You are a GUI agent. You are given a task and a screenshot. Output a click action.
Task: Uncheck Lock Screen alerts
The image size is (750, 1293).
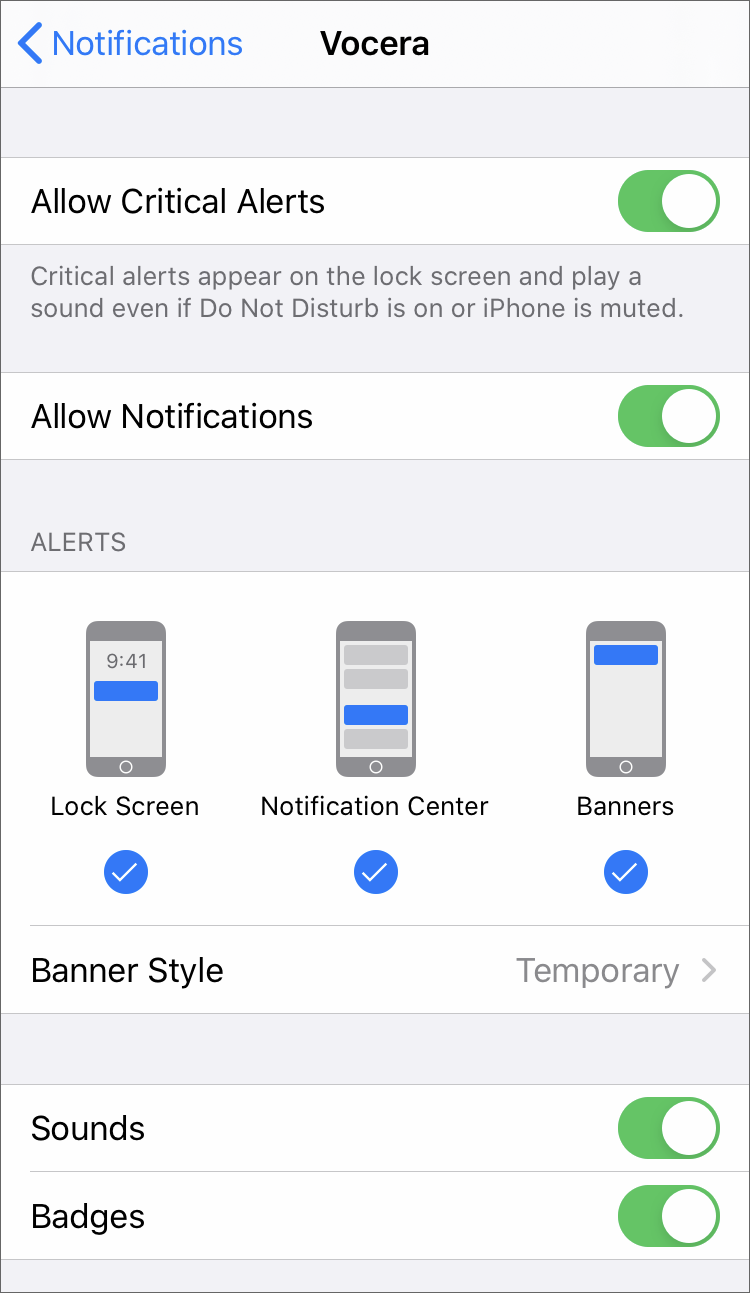tap(125, 872)
